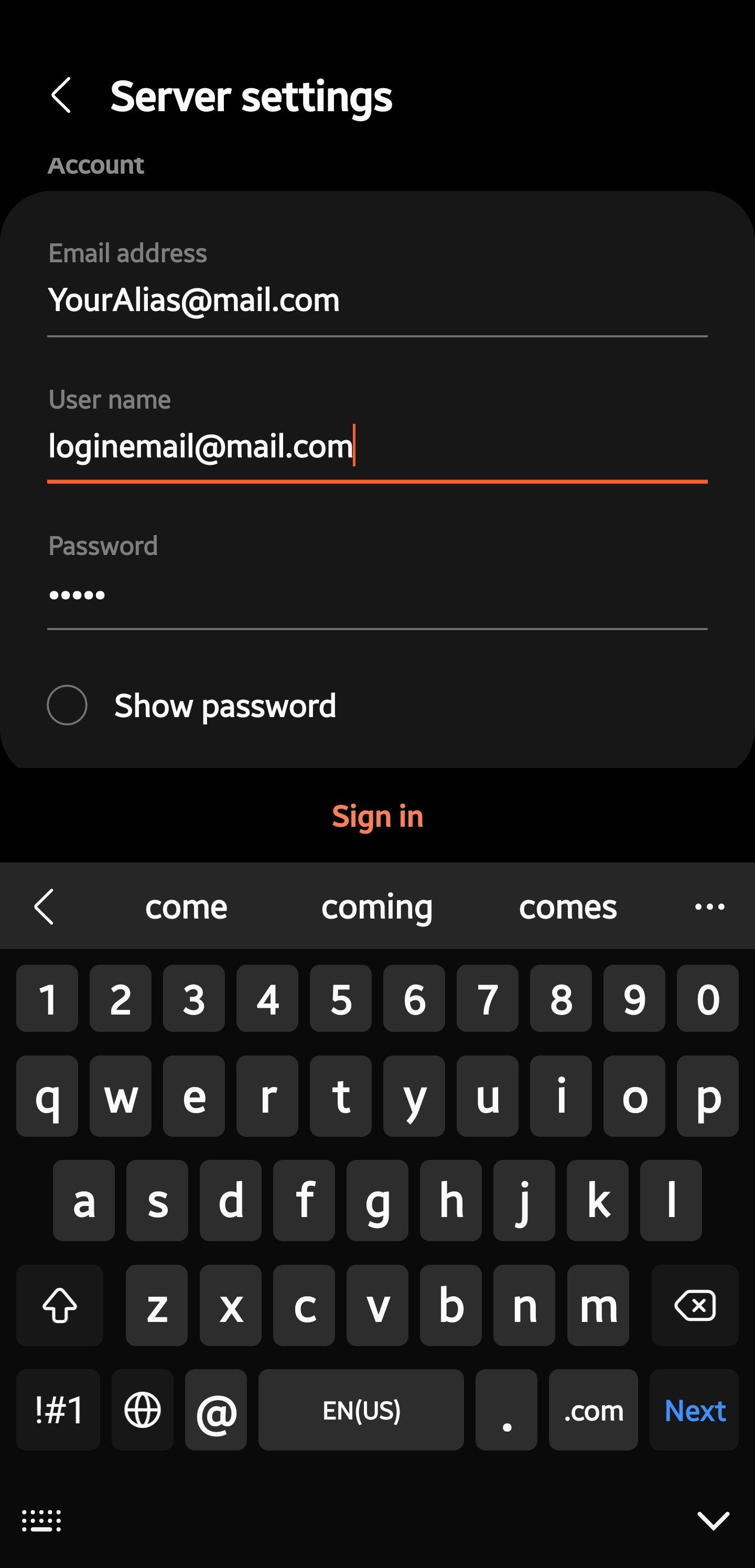Screen dimensions: 755x1568
Task: Open the keyboard layout options icon bottom-left
Action: coord(41,1520)
